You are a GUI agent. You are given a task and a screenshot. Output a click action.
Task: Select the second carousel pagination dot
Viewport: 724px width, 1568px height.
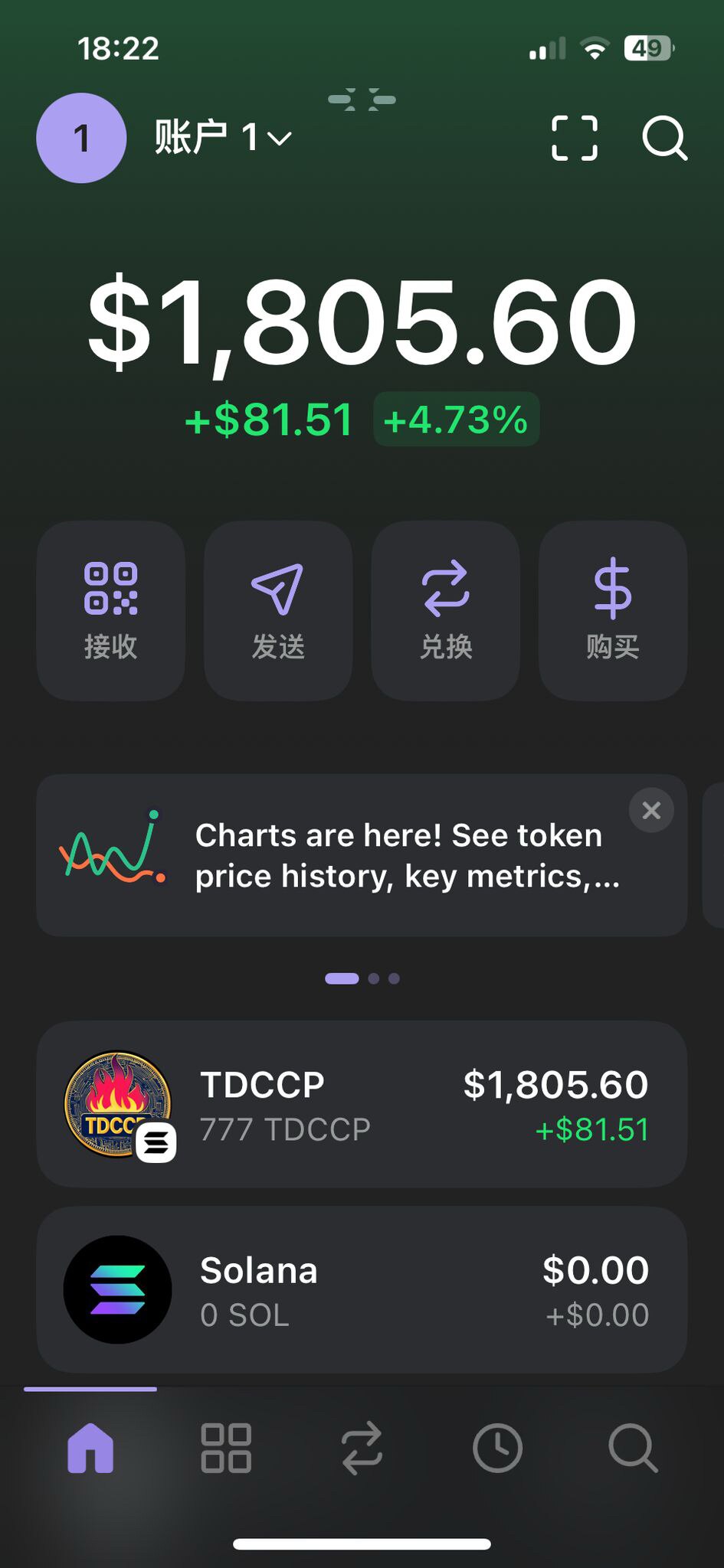tap(375, 978)
